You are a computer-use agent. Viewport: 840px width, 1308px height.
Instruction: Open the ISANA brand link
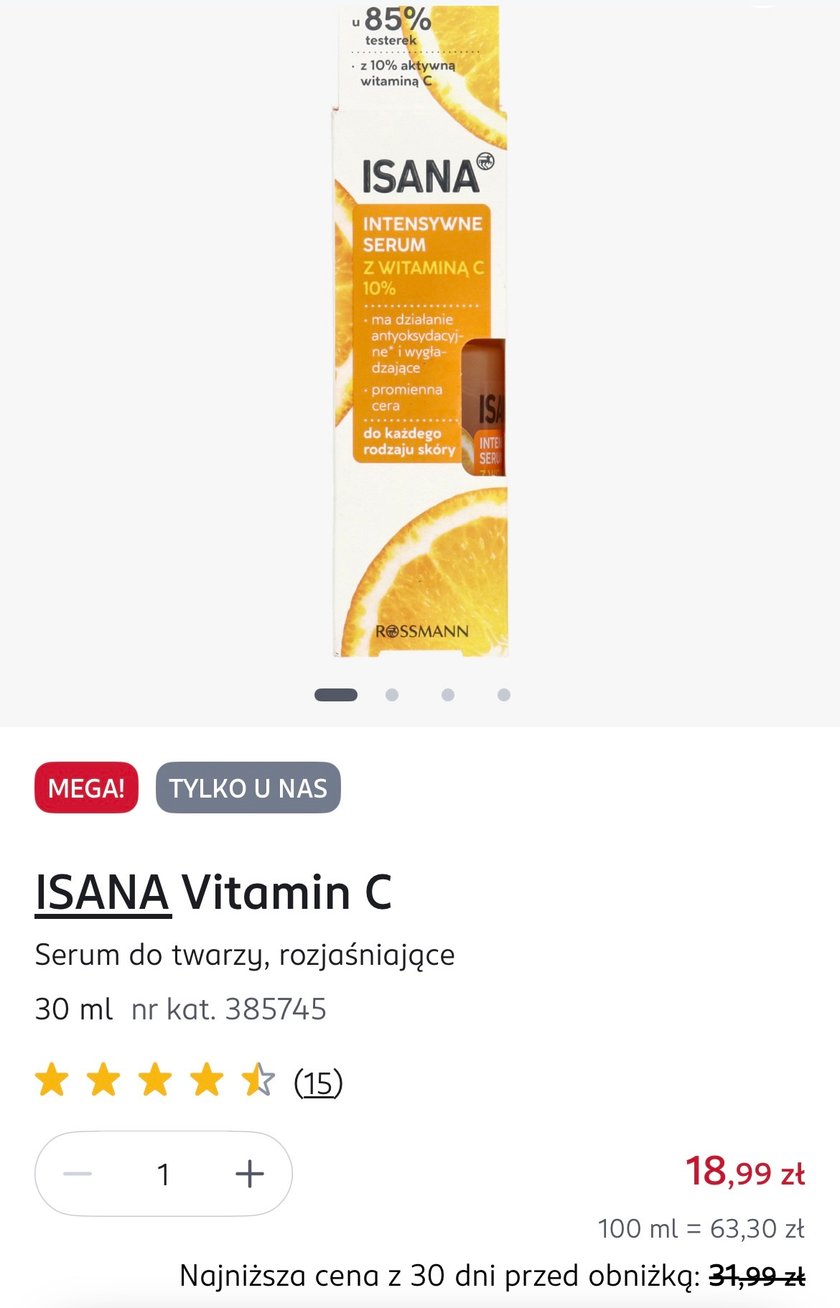[102, 892]
